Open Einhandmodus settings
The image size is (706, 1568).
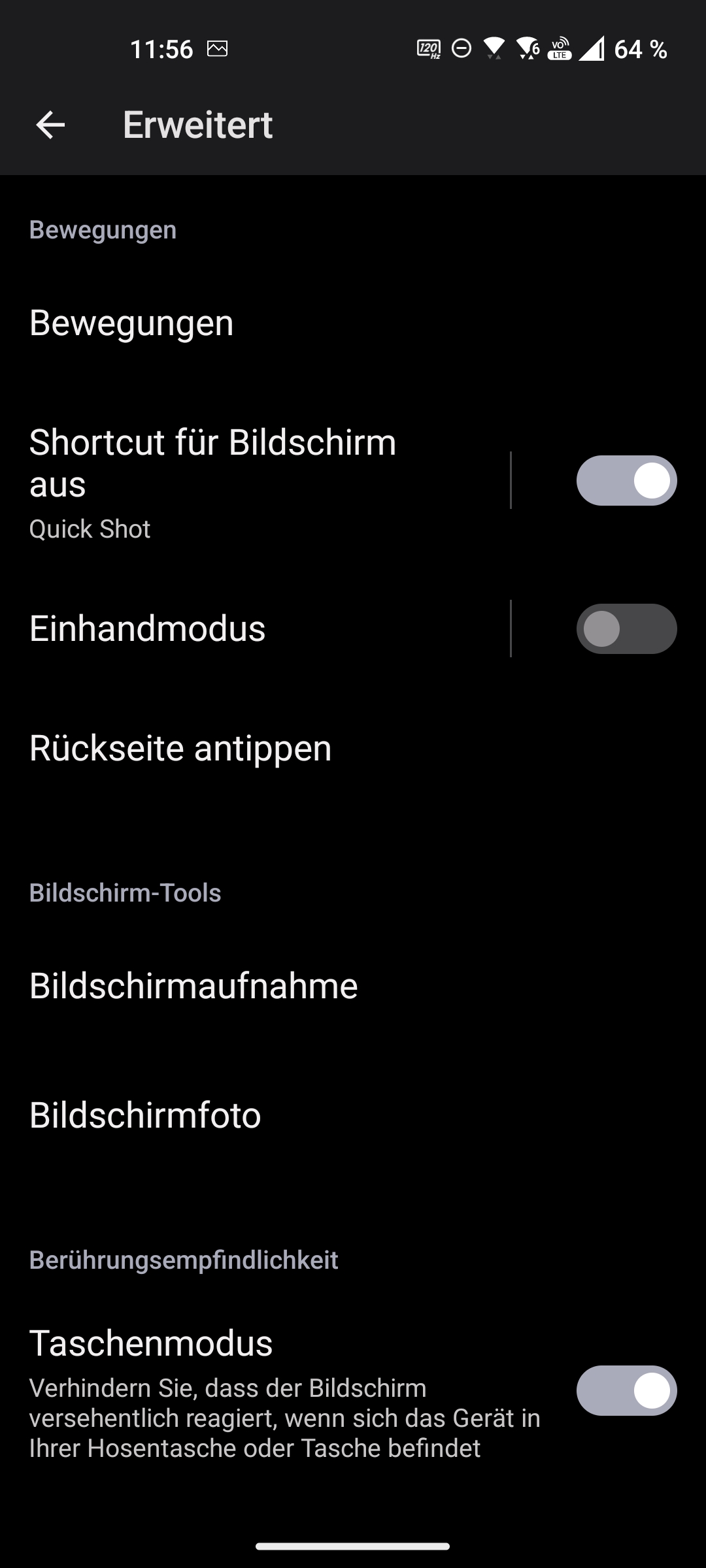255,629
